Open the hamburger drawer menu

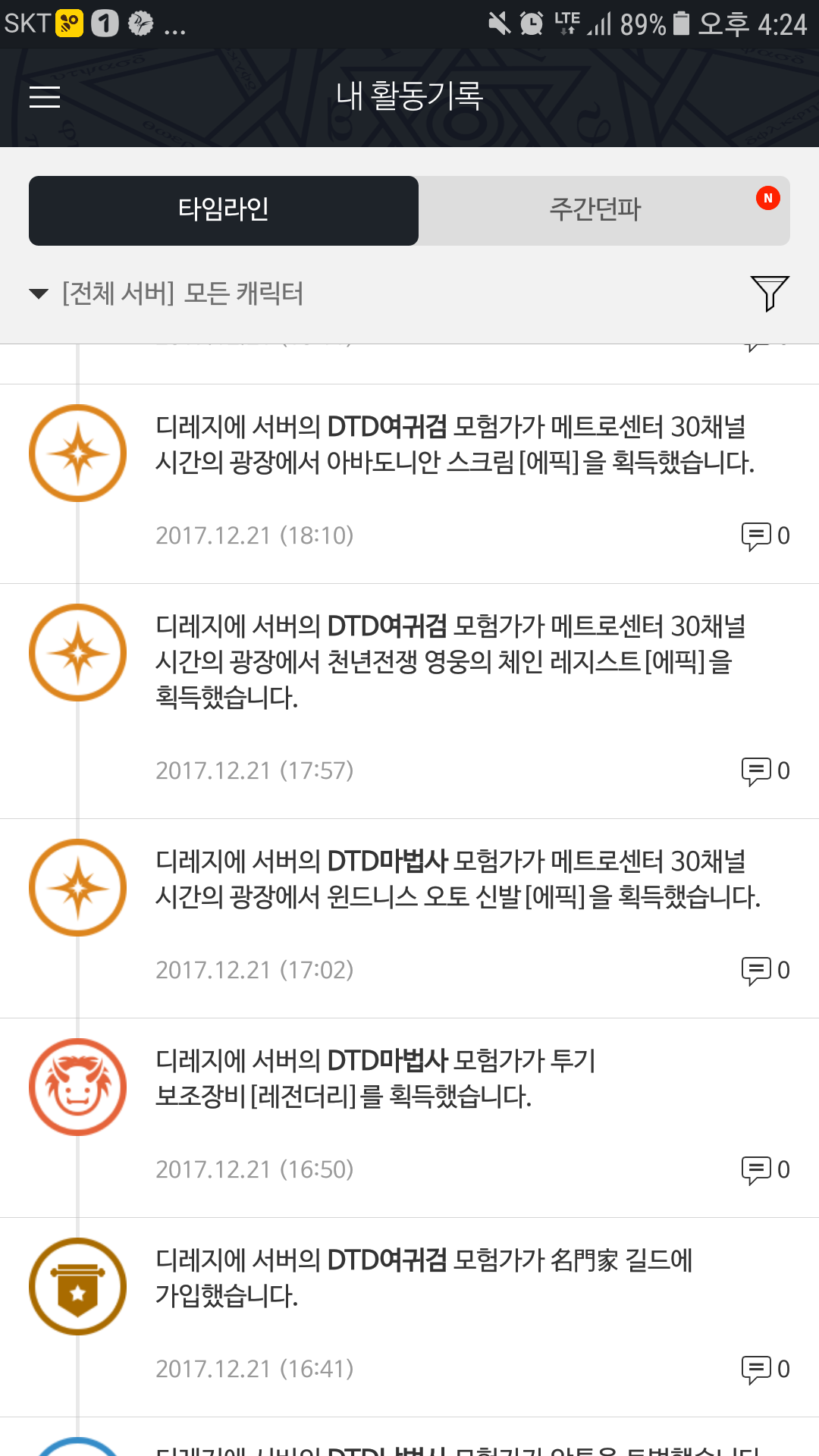45,97
